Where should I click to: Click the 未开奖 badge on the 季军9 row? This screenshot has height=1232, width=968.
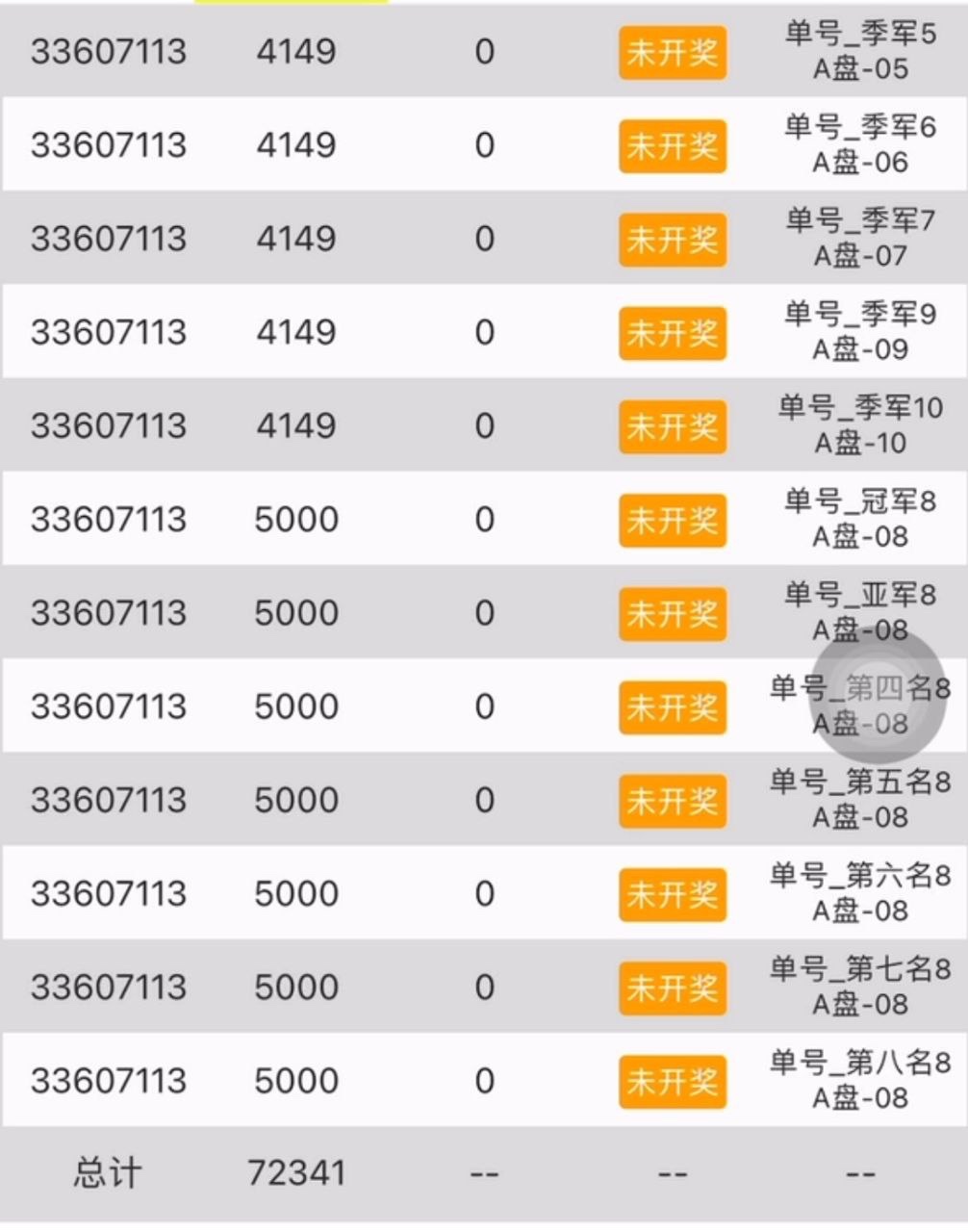point(672,332)
